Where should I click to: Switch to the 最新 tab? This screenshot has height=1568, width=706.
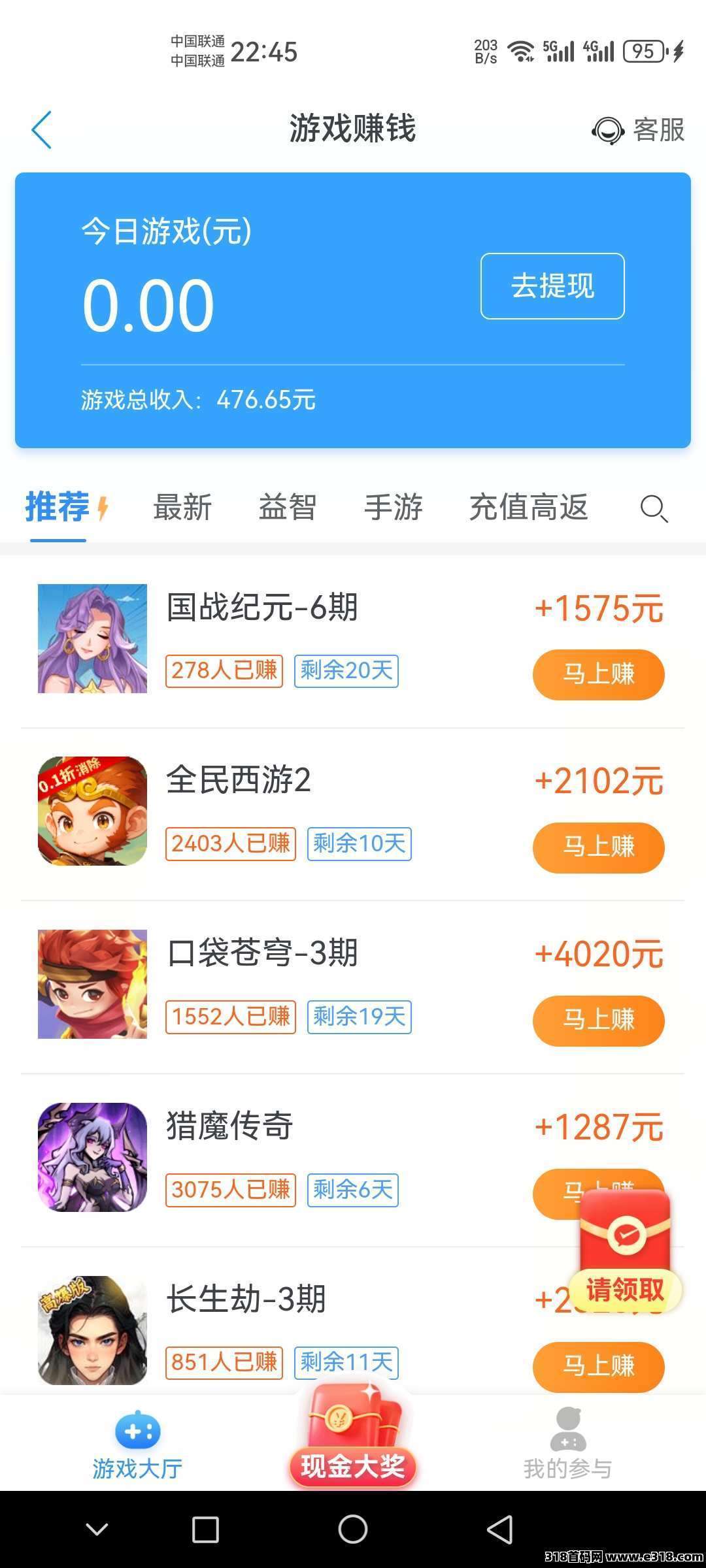[181, 508]
